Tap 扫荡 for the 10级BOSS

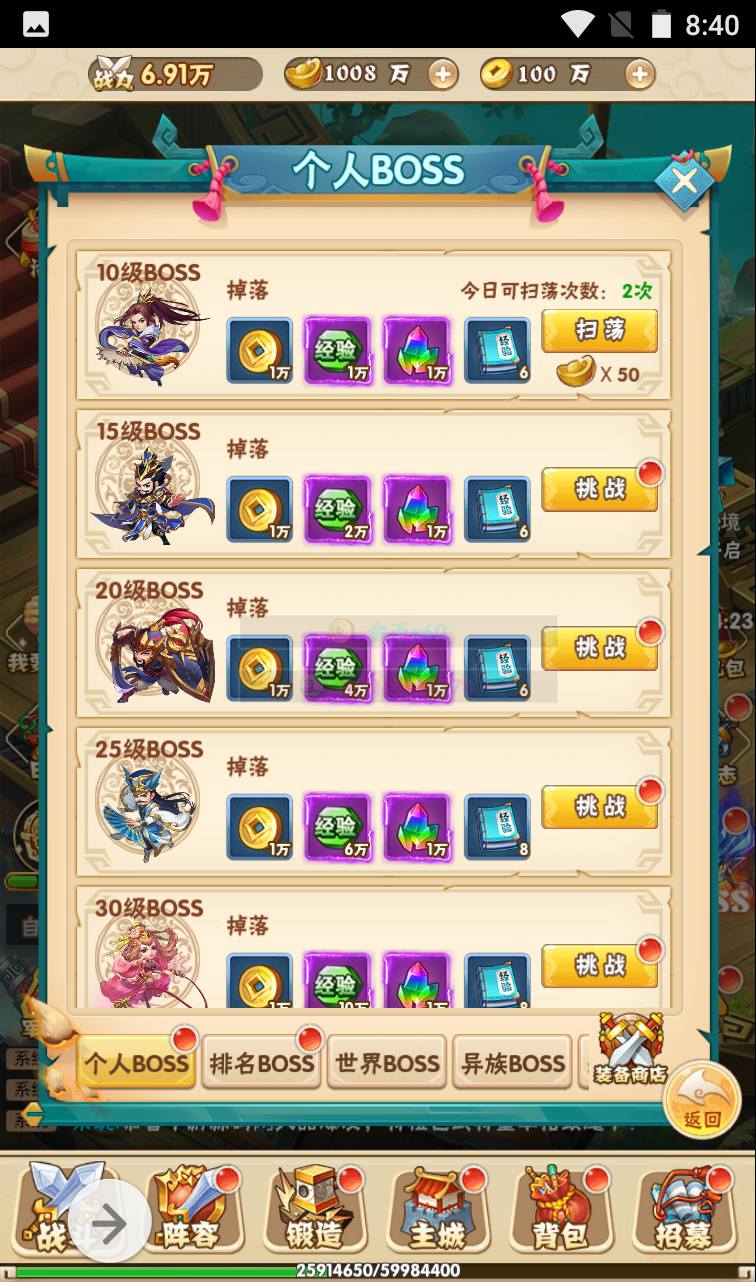coord(599,331)
